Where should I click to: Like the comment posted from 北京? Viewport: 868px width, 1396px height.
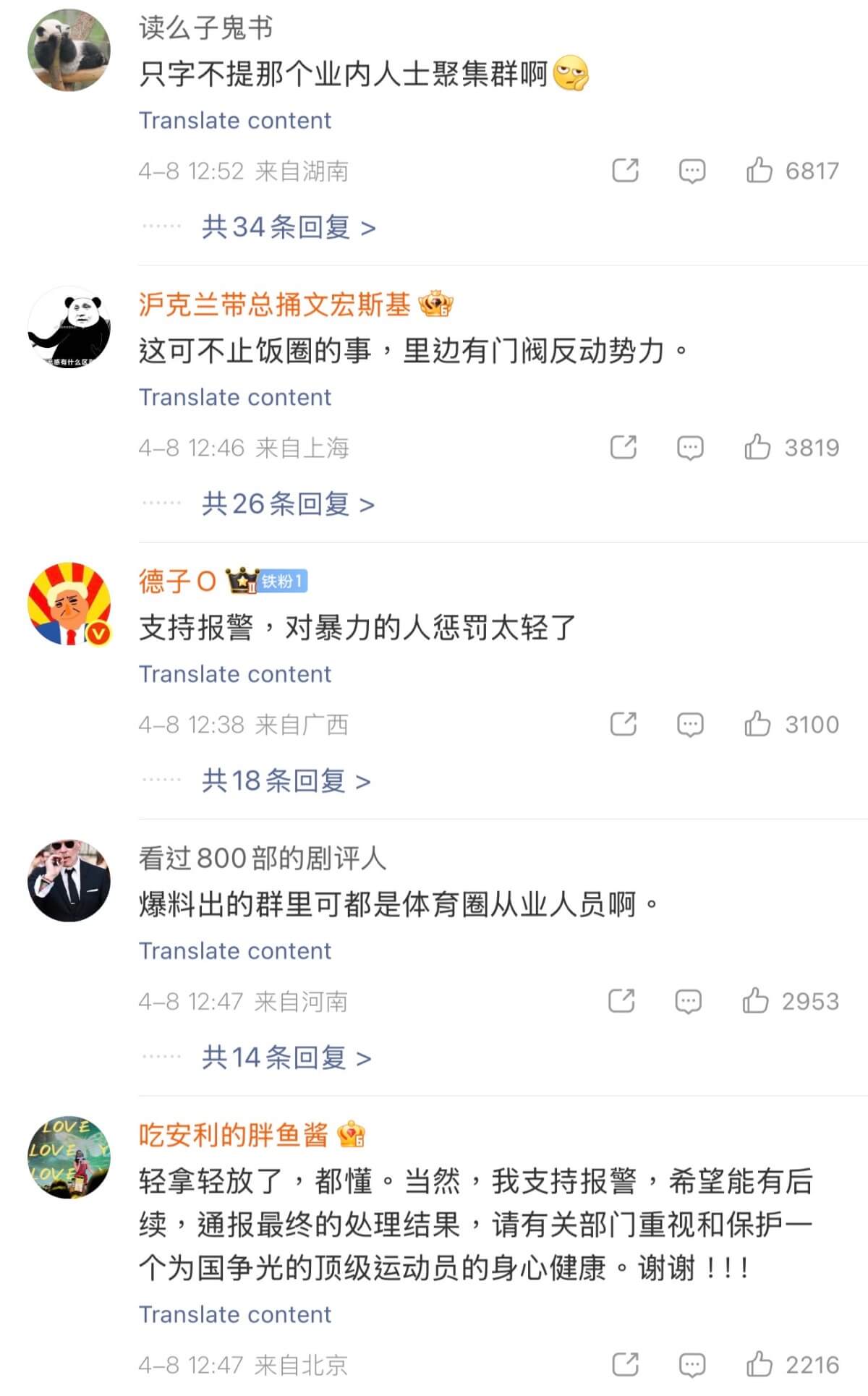point(759,1365)
